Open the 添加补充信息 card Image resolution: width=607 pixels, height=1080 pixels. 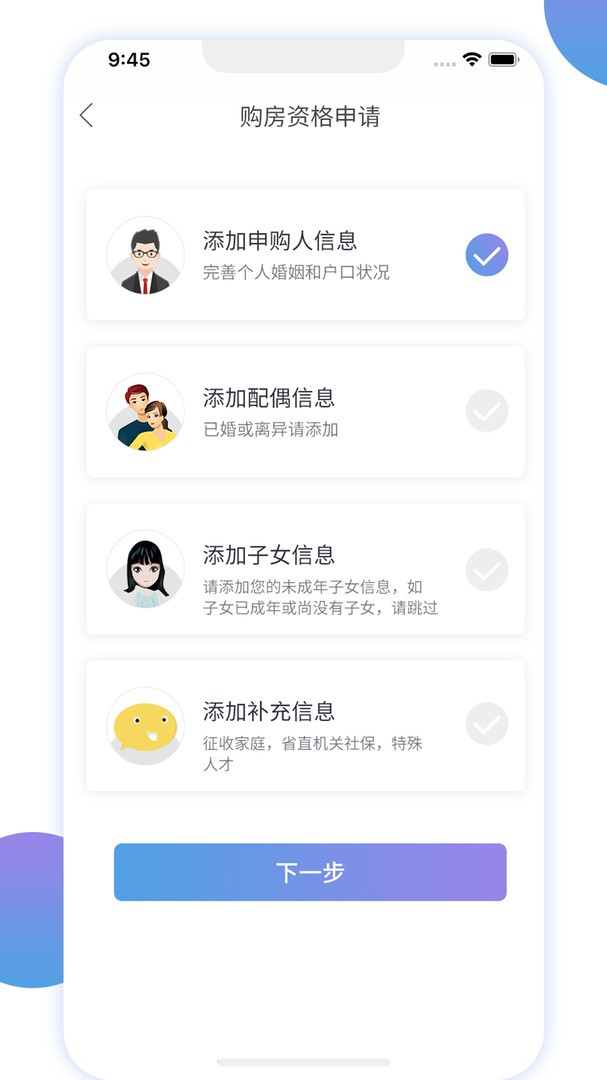tap(305, 726)
